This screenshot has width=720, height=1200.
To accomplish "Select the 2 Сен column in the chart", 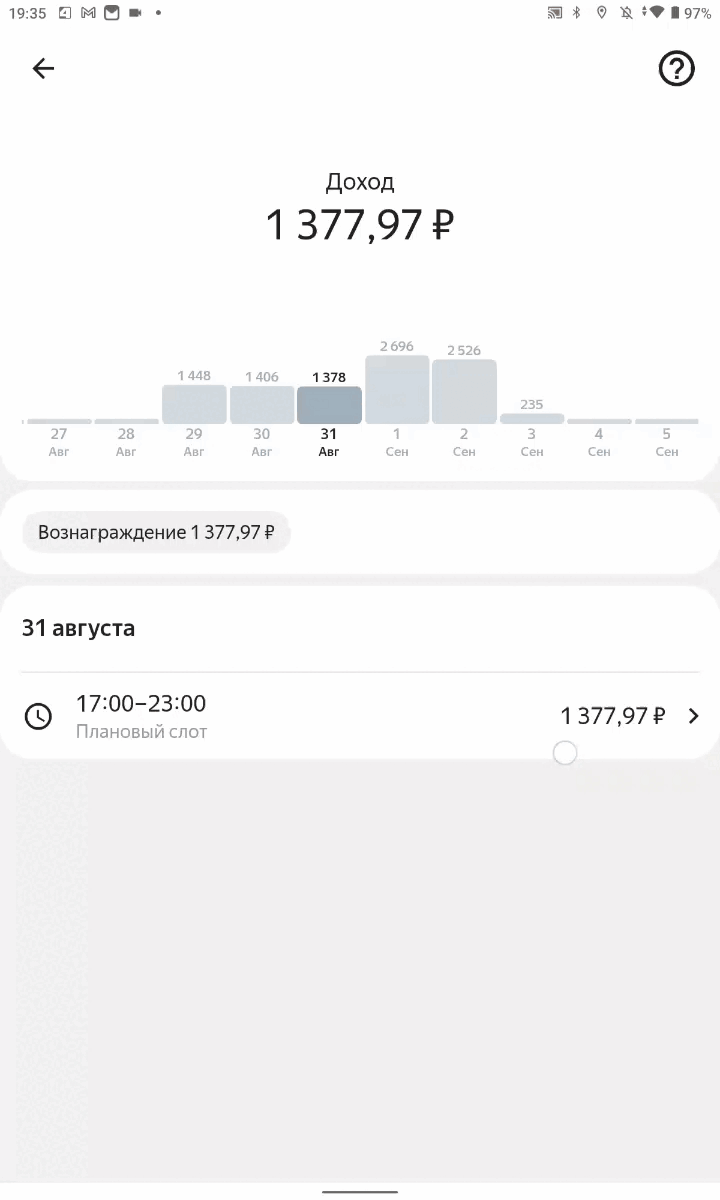I will pos(463,390).
